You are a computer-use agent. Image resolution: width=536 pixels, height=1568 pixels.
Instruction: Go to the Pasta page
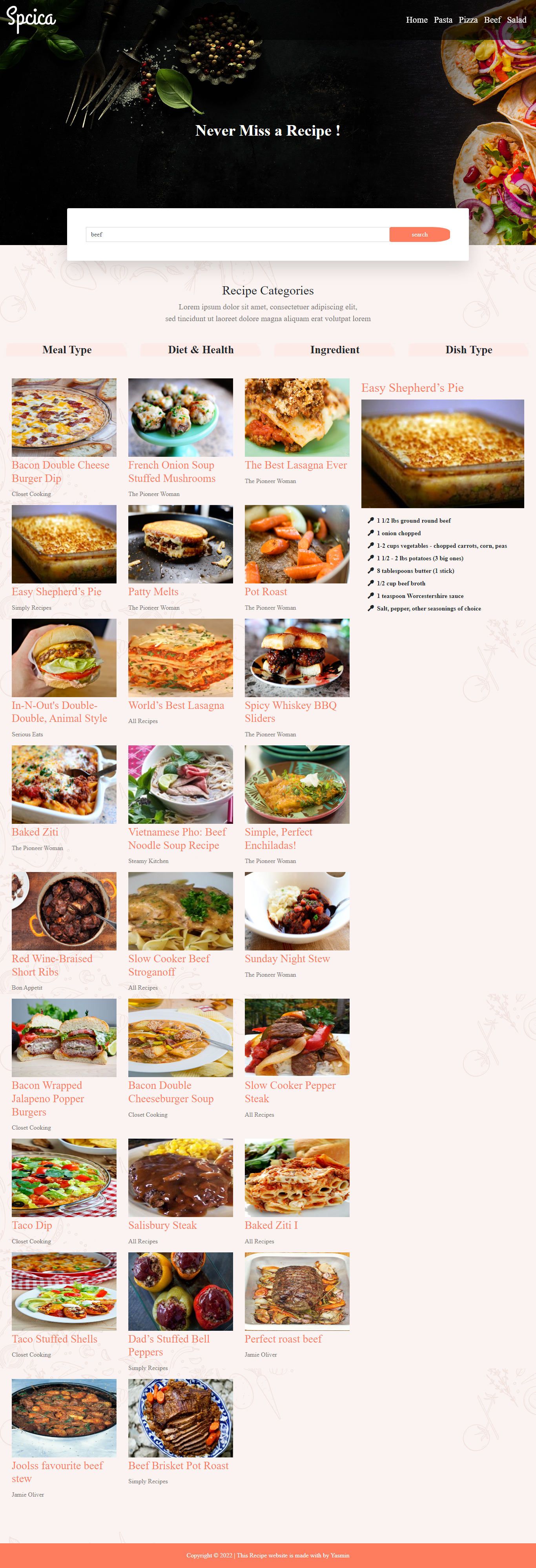(x=443, y=20)
